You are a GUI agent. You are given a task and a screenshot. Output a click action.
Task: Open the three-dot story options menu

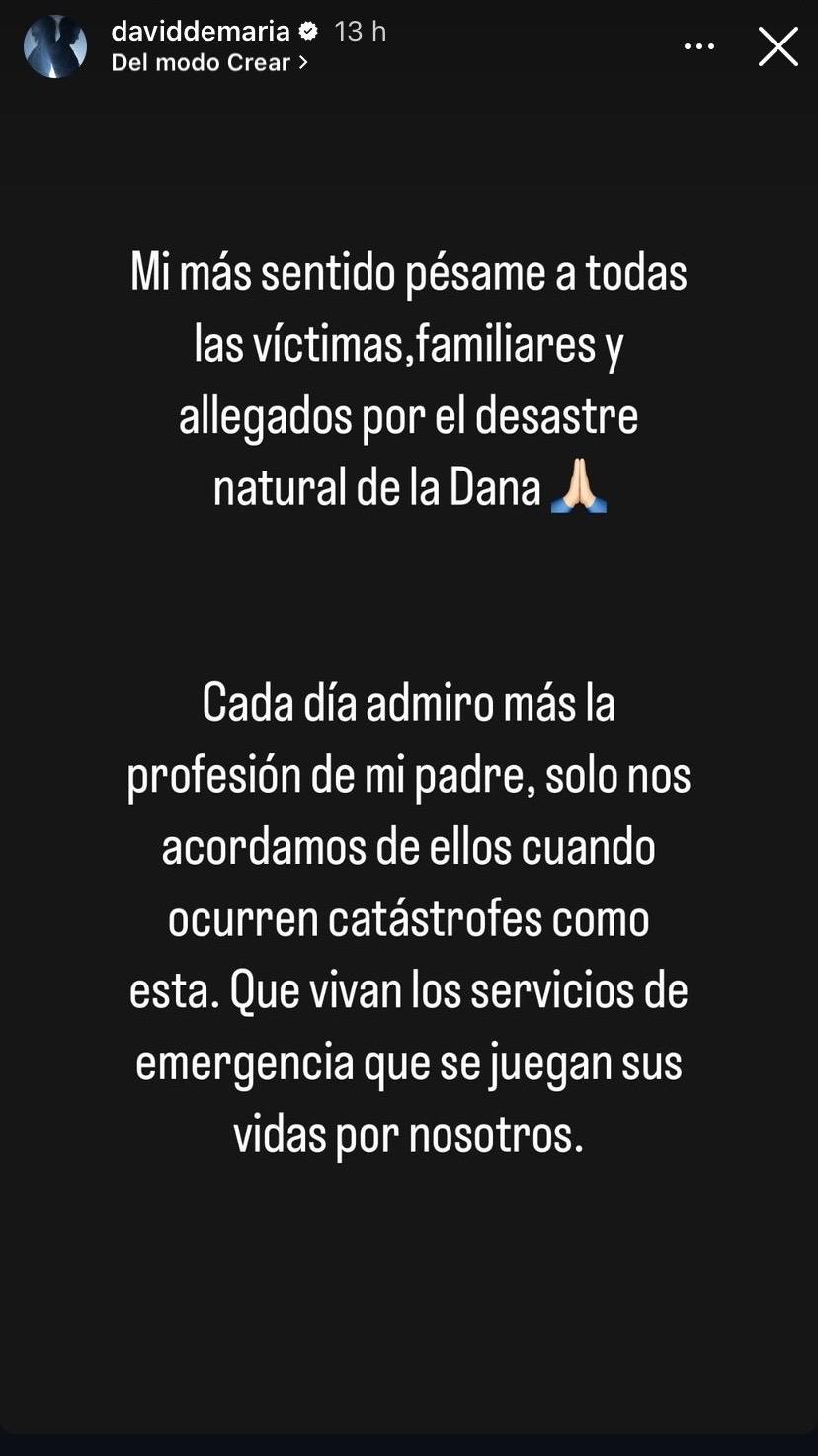(699, 46)
